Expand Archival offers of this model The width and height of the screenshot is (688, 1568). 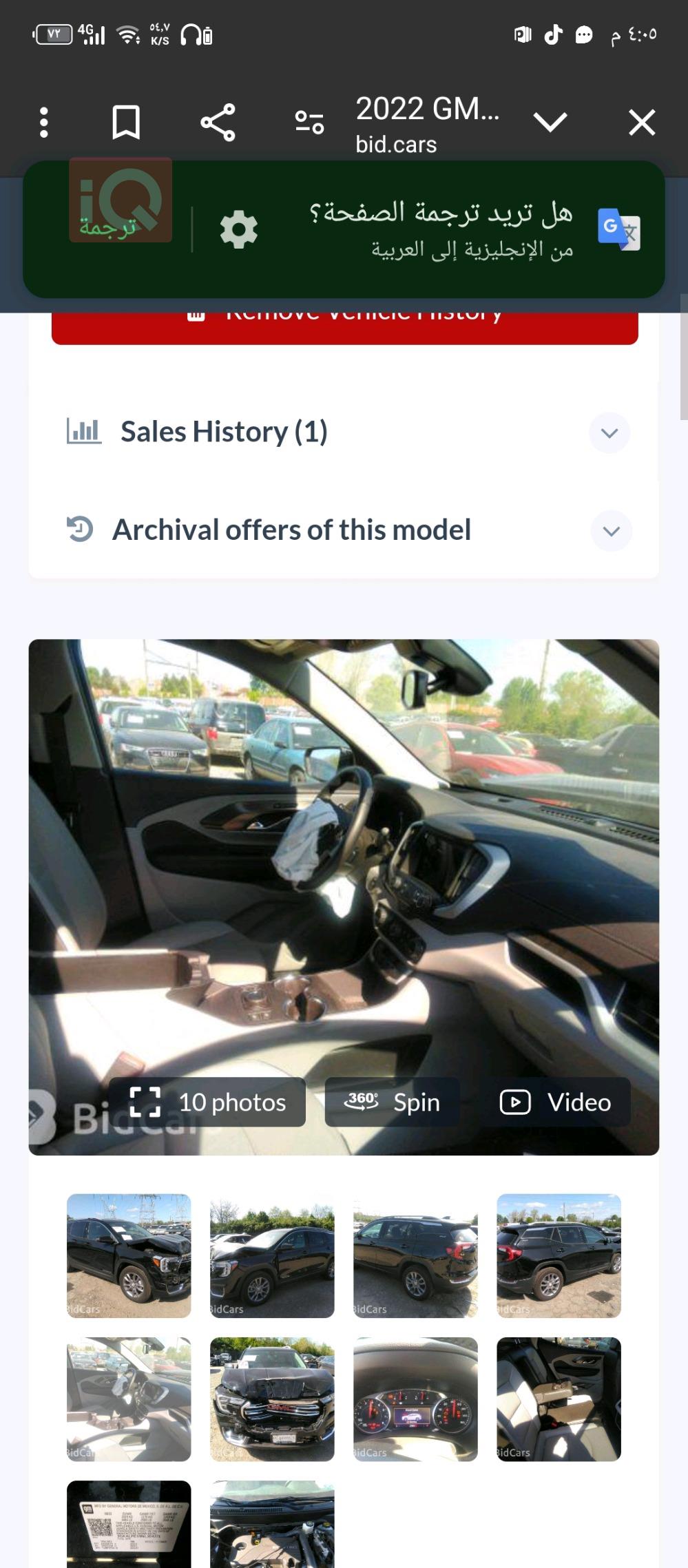pyautogui.click(x=611, y=531)
